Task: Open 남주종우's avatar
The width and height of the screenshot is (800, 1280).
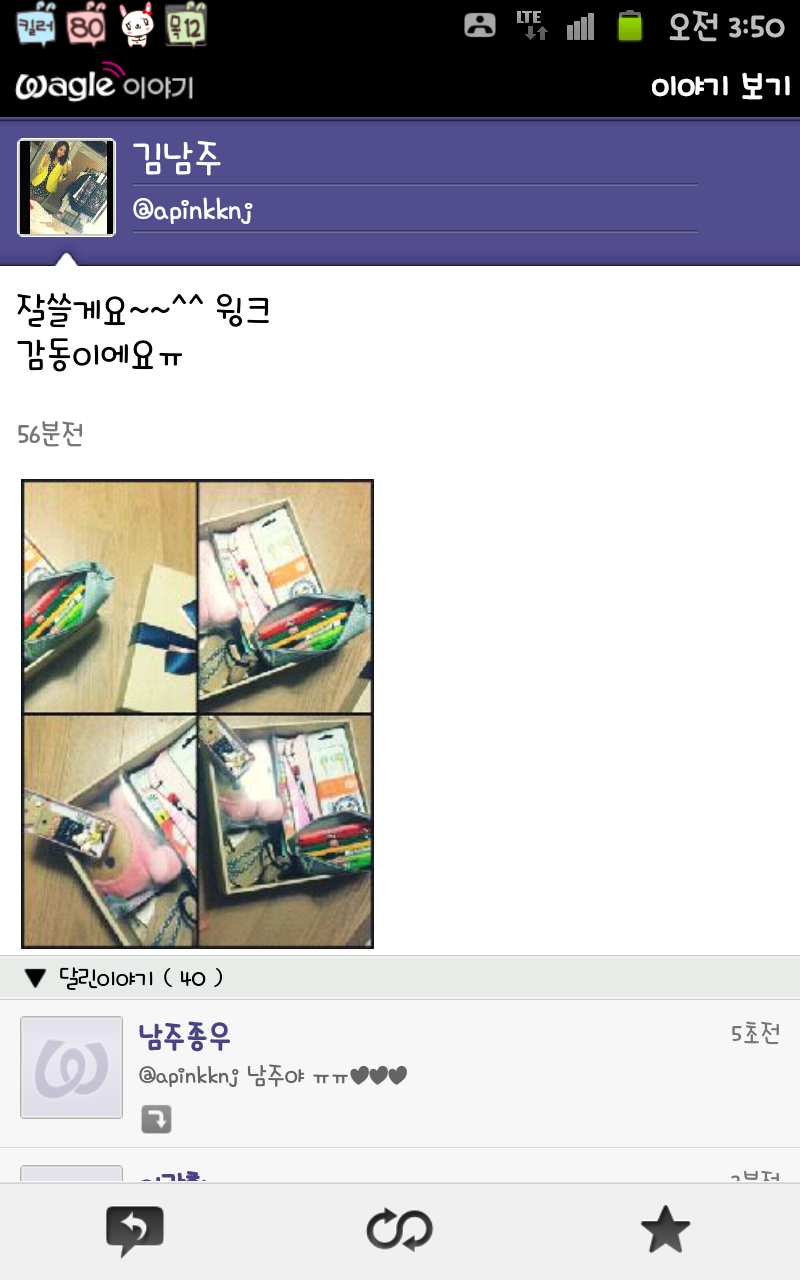Action: (71, 1067)
